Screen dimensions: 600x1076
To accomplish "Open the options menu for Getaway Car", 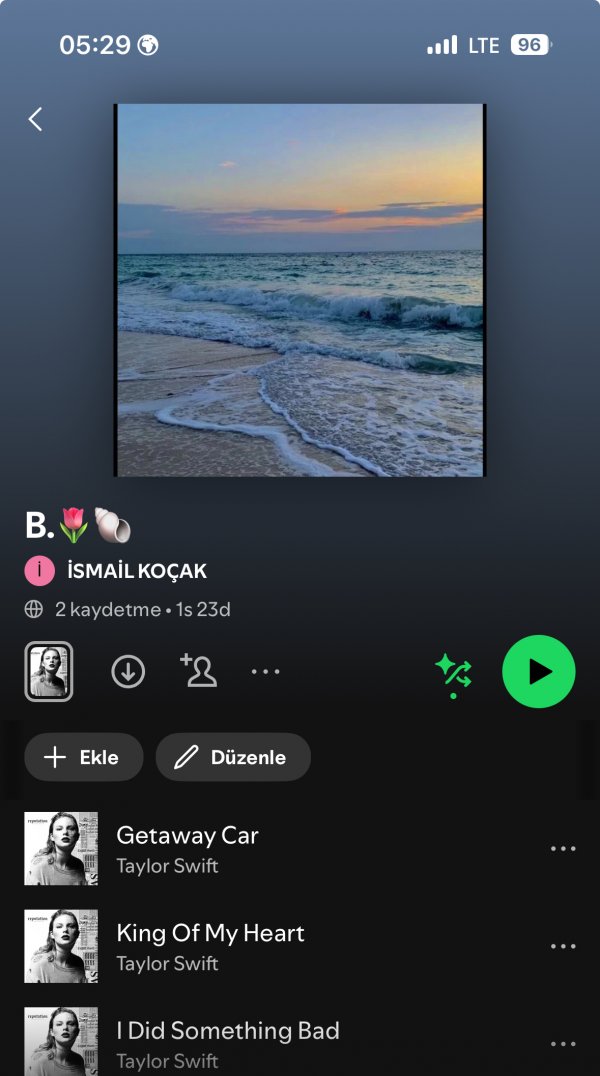I will click(x=563, y=849).
